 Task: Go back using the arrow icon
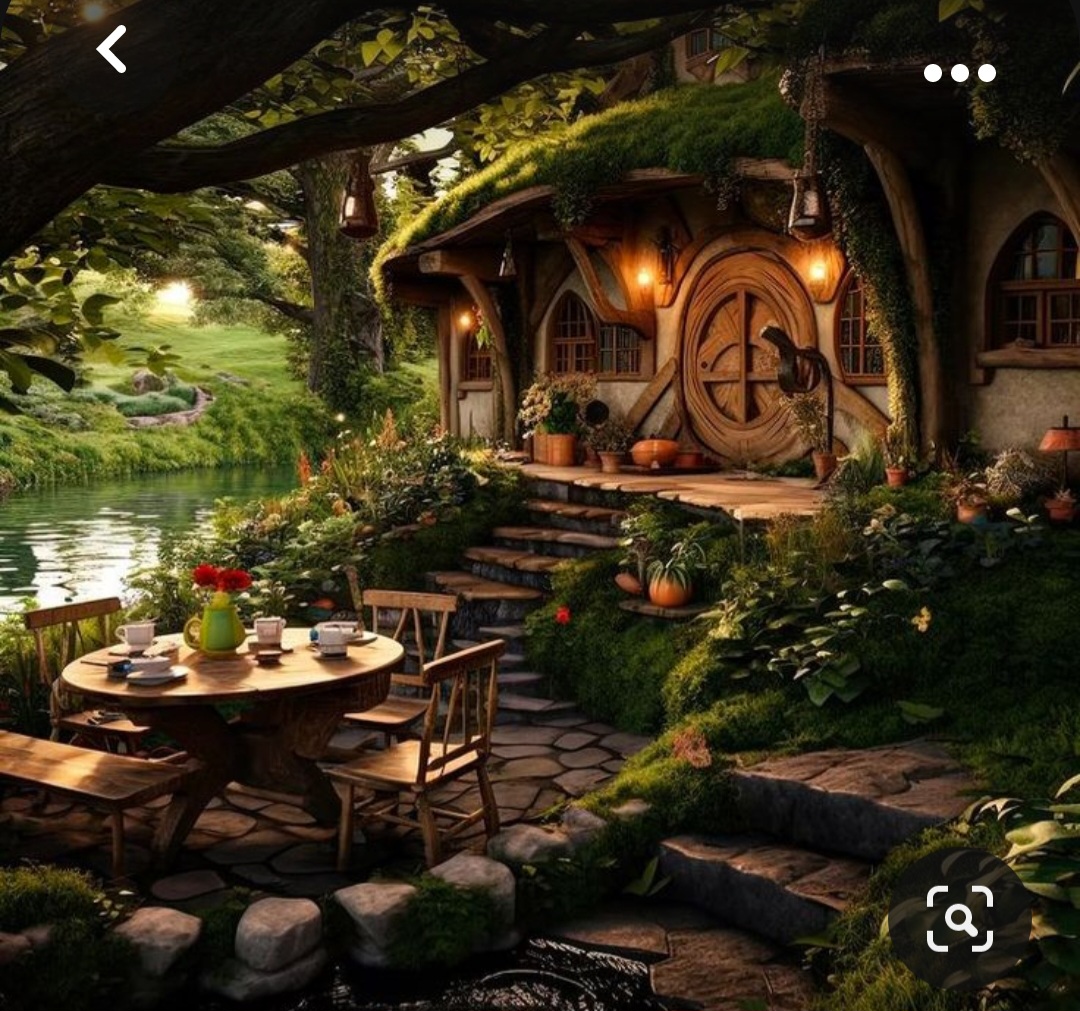(x=112, y=49)
